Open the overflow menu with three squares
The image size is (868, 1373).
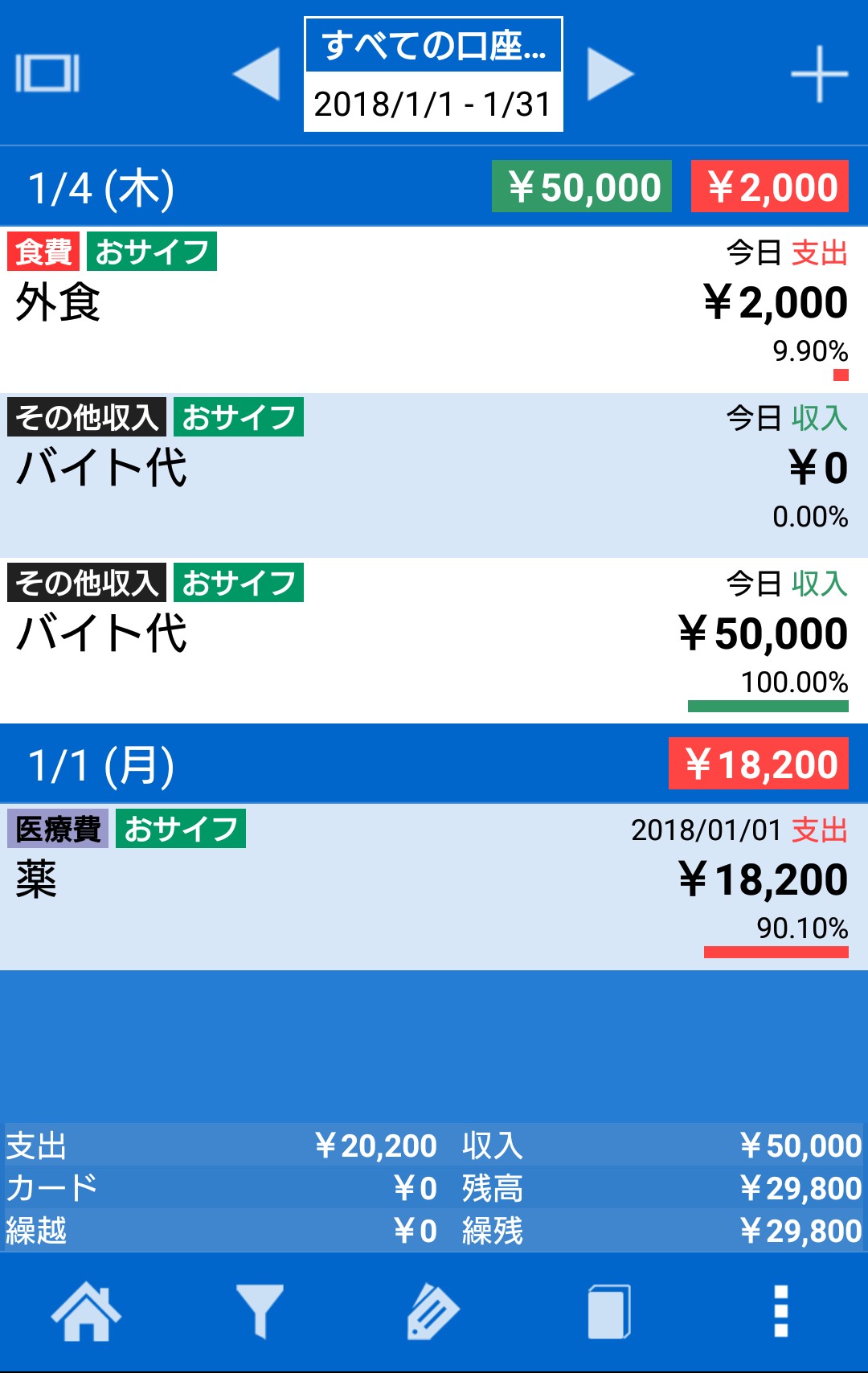pos(780,1312)
